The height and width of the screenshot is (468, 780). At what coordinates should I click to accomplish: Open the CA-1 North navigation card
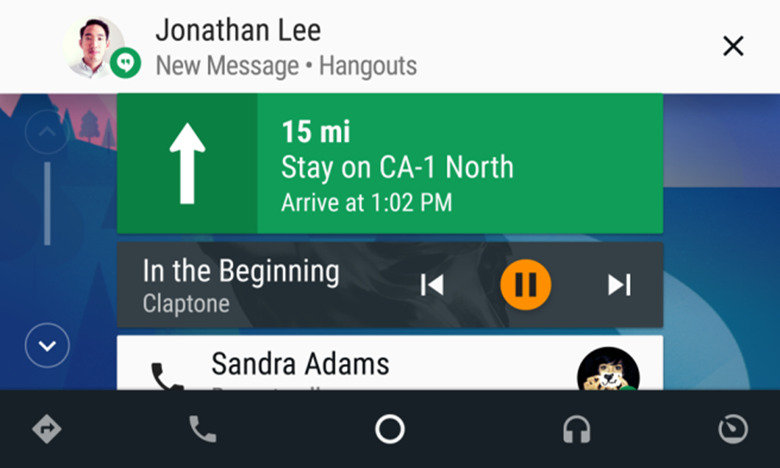(x=389, y=163)
